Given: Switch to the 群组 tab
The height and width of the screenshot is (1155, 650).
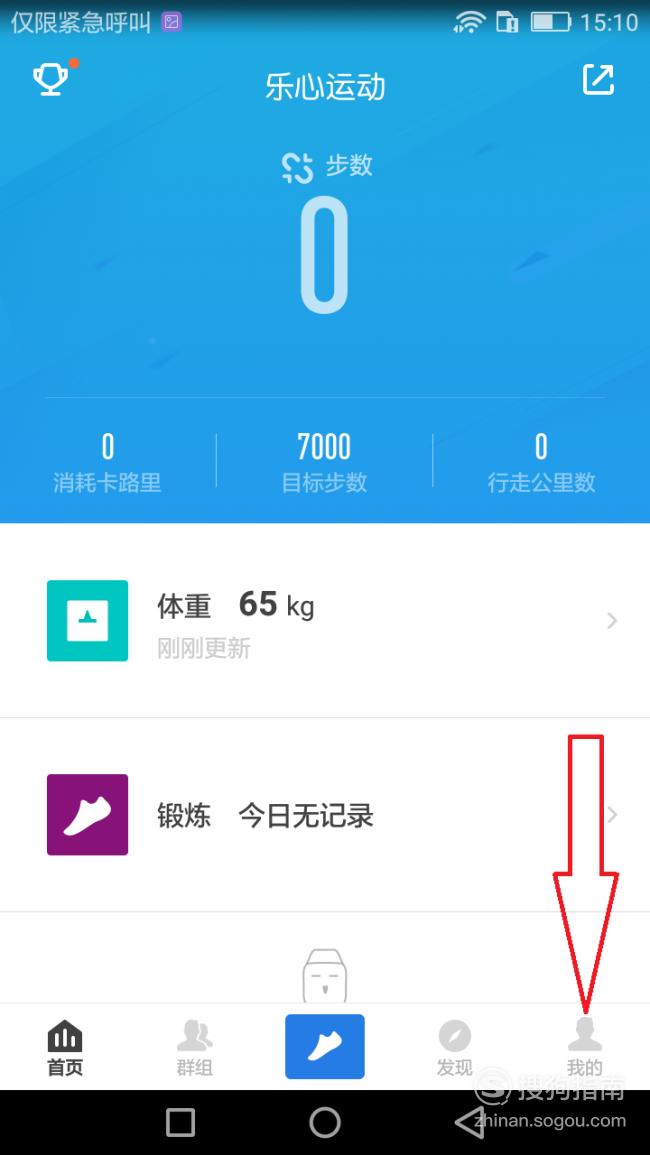Looking at the screenshot, I should point(194,1046).
